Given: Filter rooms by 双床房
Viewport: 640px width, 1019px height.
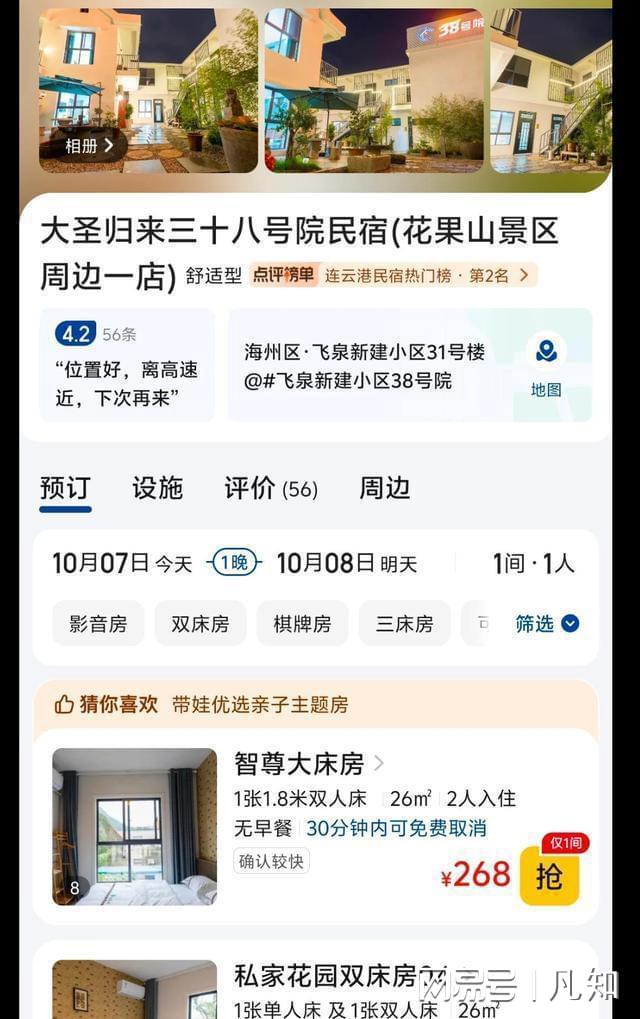Looking at the screenshot, I should pyautogui.click(x=200, y=624).
